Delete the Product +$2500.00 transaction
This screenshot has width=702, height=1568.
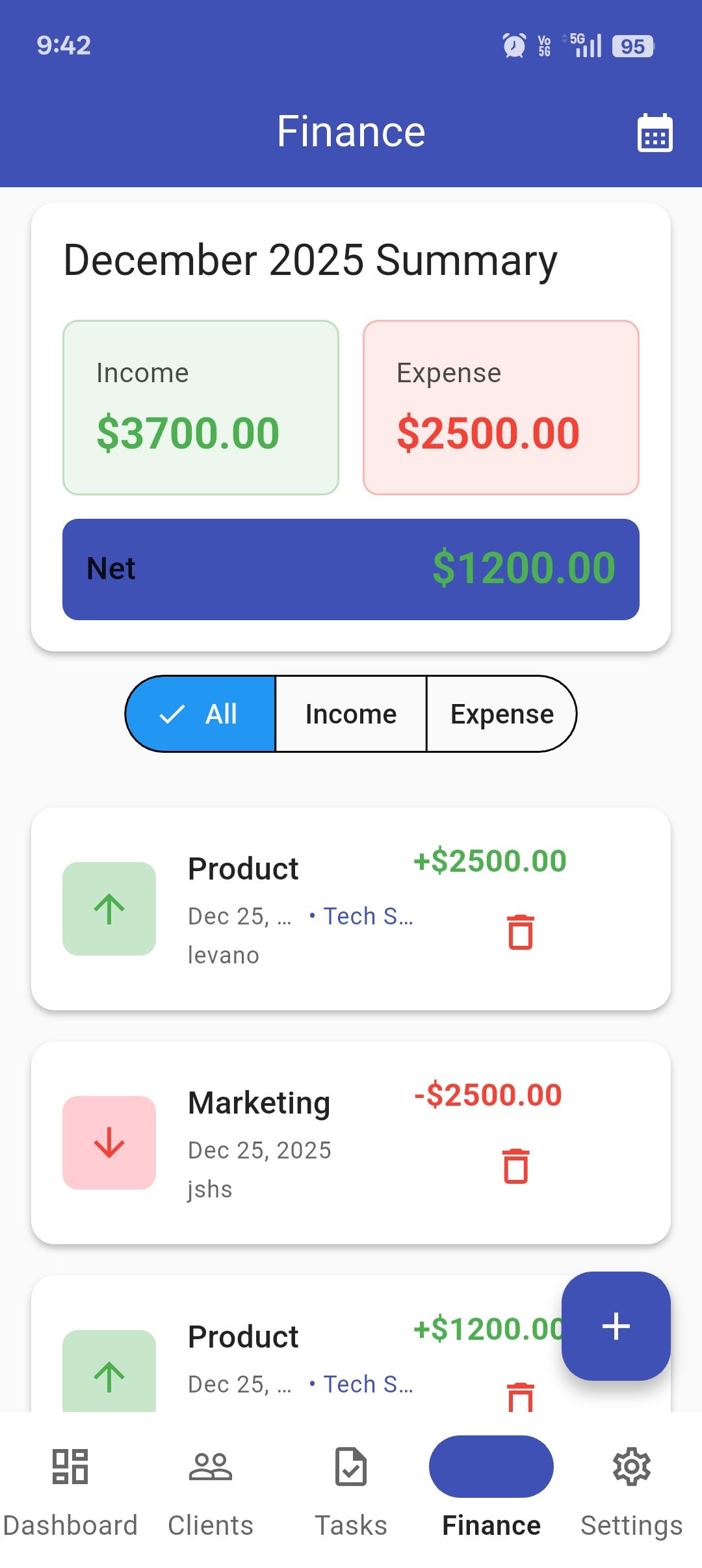521,932
